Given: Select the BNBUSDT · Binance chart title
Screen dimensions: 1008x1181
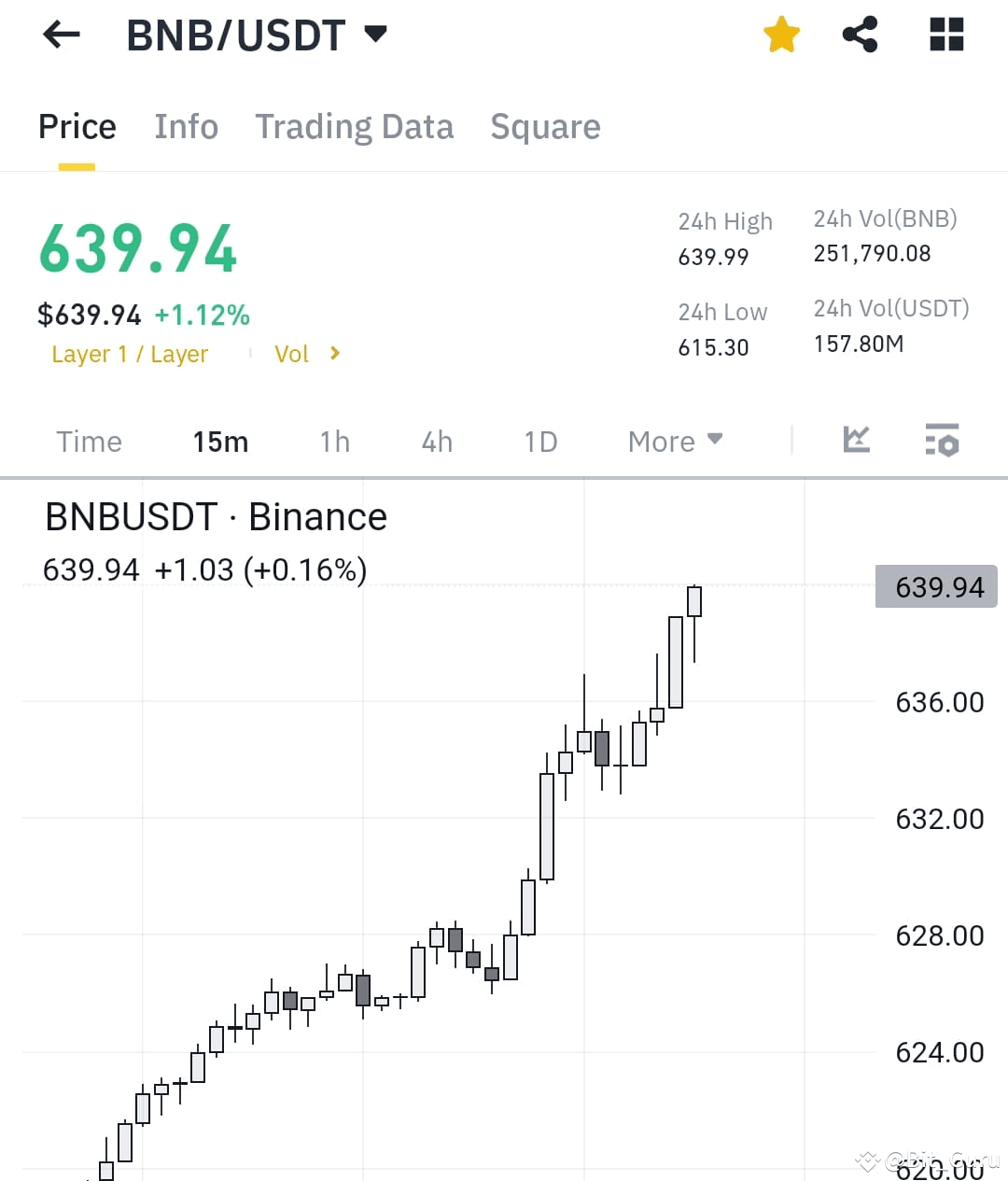Looking at the screenshot, I should coord(216,516).
